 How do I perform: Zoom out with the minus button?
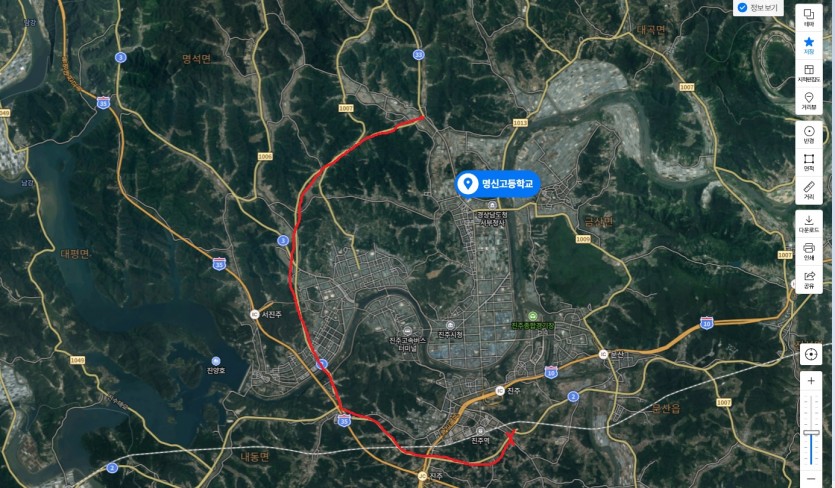(810, 477)
